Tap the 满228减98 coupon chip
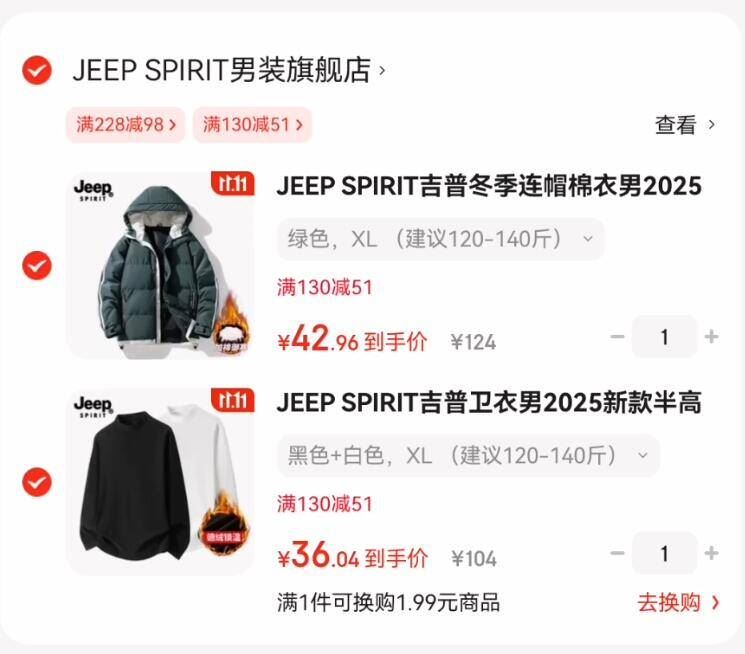 [126, 124]
